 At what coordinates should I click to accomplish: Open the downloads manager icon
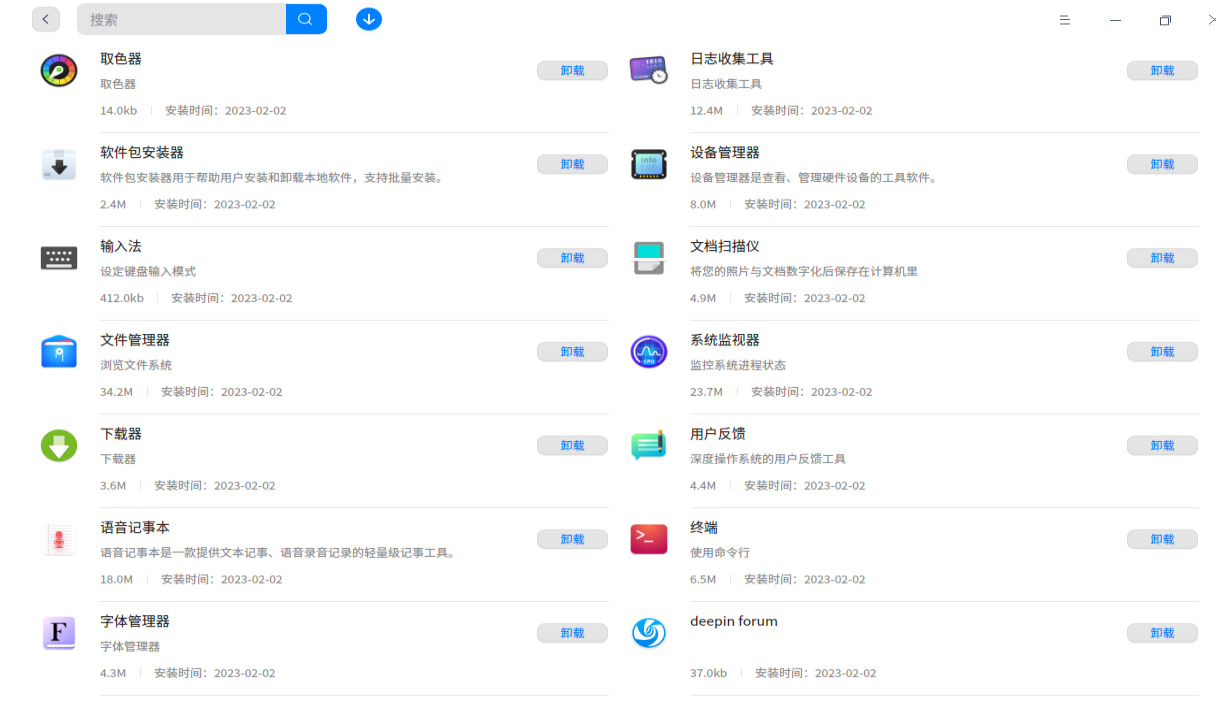tap(369, 19)
